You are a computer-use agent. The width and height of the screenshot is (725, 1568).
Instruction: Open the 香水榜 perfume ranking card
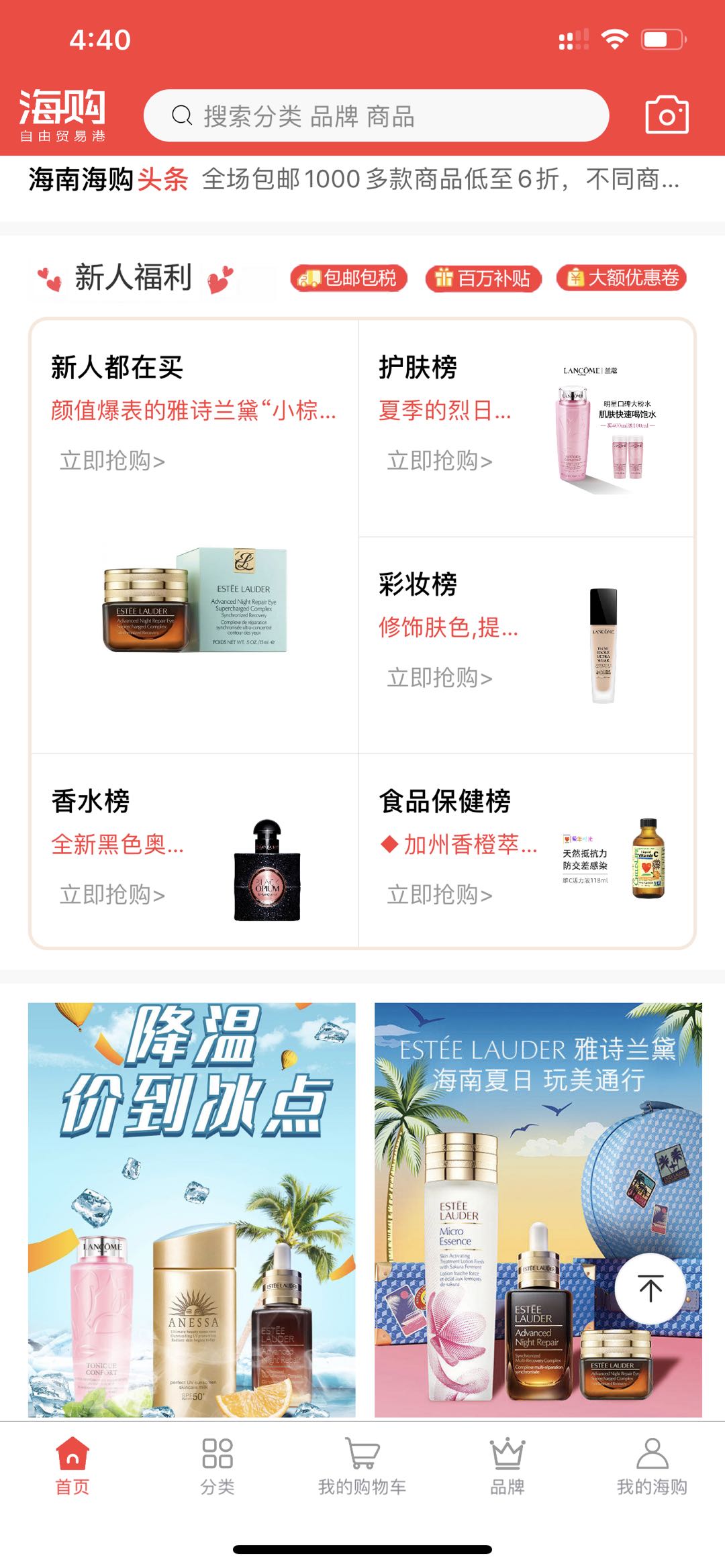pos(195,851)
